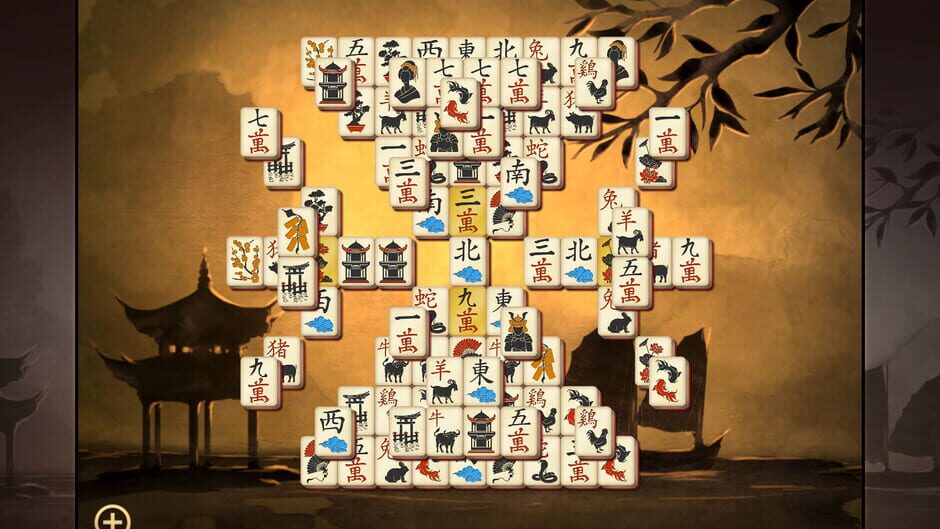Tap the 西 tile above the fan tile
This screenshot has width=940, height=529.
click(x=334, y=431)
